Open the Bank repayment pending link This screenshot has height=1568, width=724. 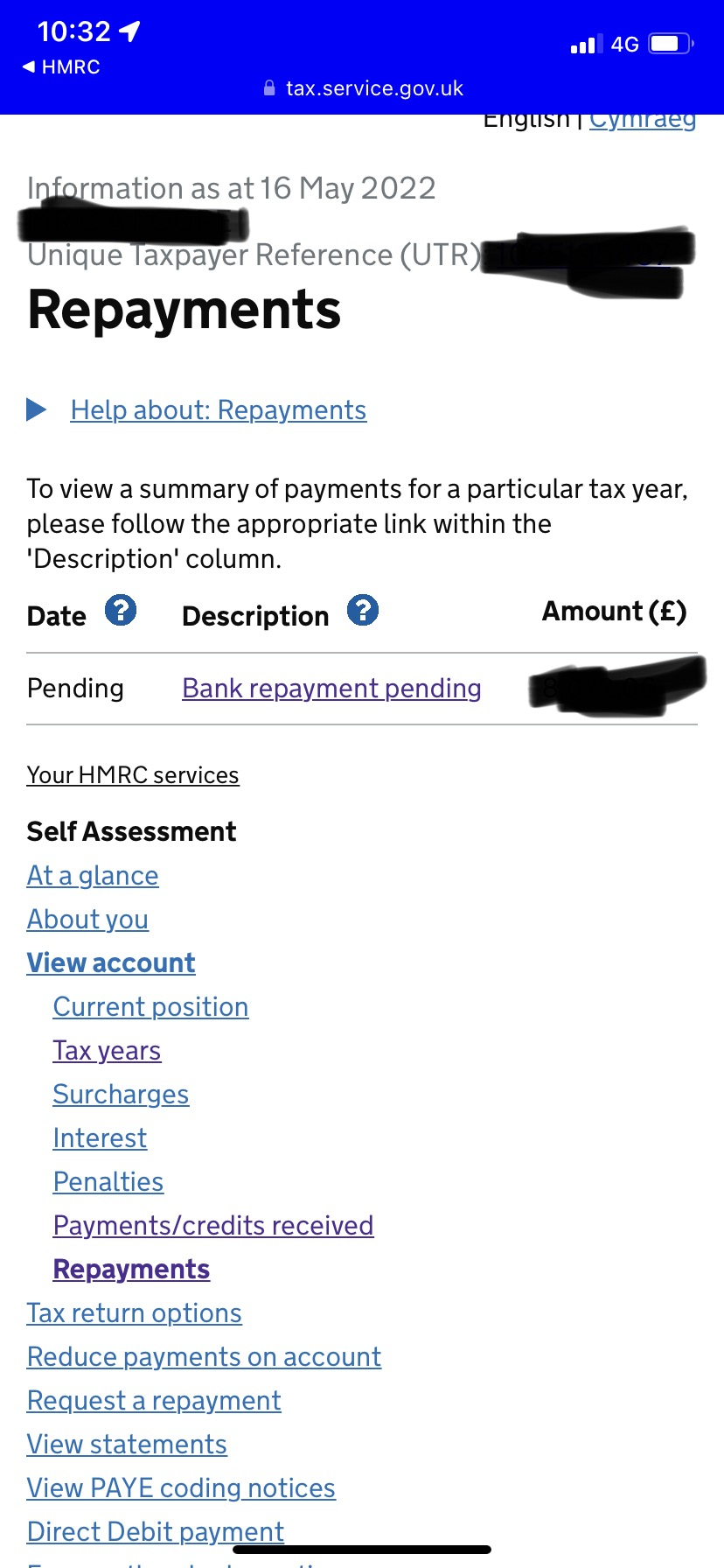(331, 689)
